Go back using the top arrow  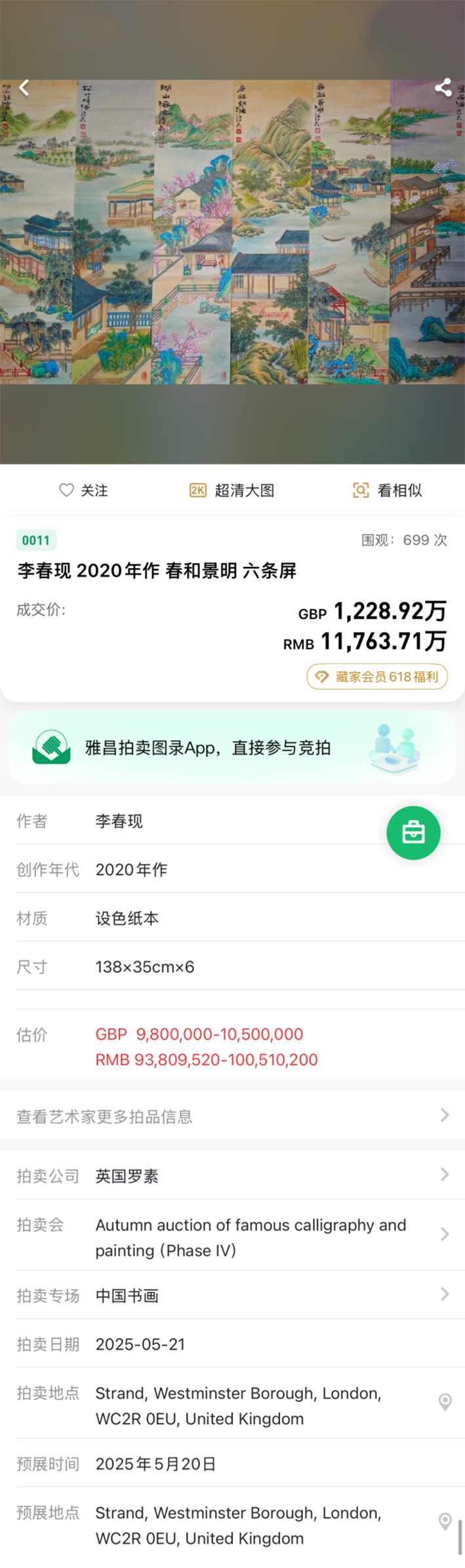(24, 87)
